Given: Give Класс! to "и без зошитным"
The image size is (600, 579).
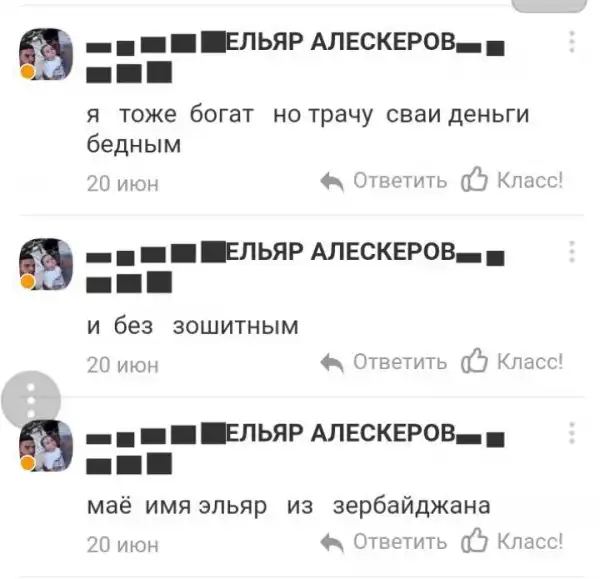Looking at the screenshot, I should point(512,362).
